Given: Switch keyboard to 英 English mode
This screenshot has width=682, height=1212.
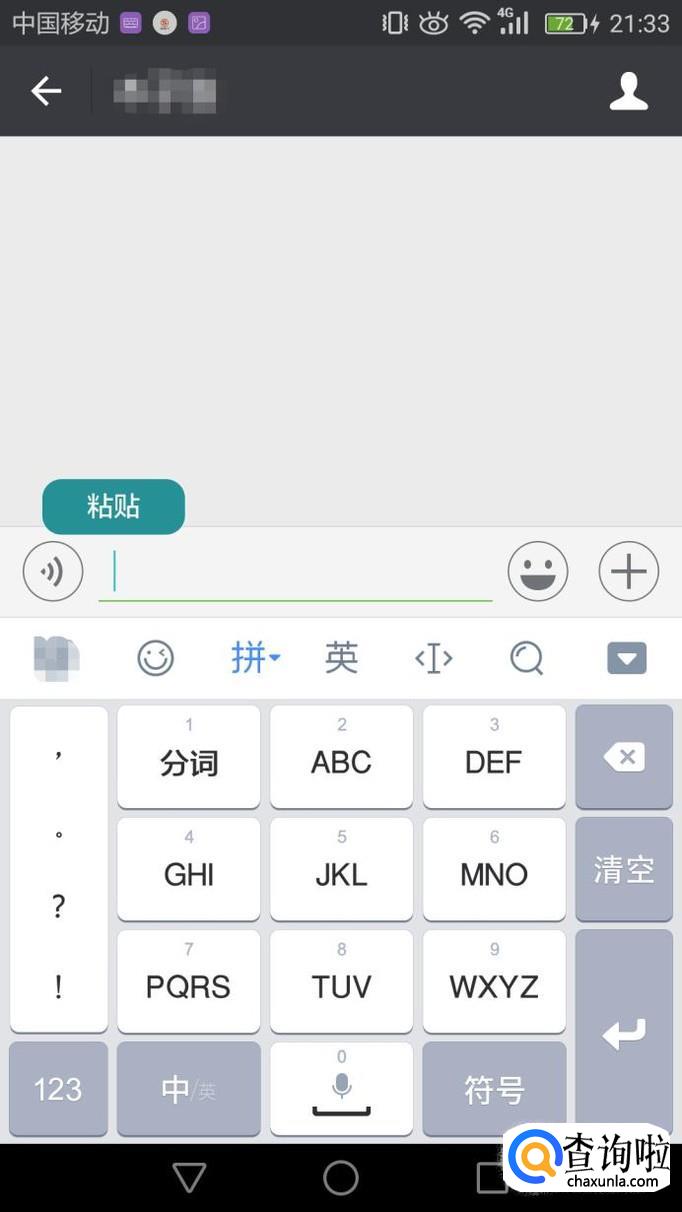Looking at the screenshot, I should (341, 658).
